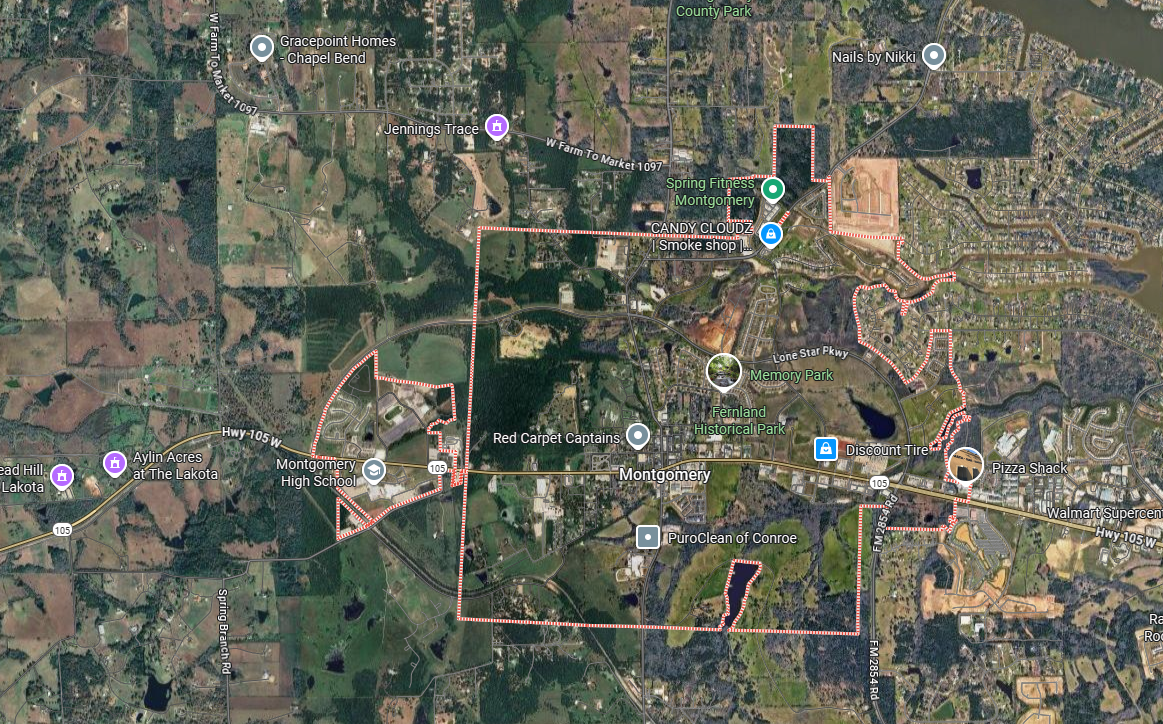Select the Nails by Nikki pin
Viewport: 1163px width, 724px height.
tap(934, 55)
